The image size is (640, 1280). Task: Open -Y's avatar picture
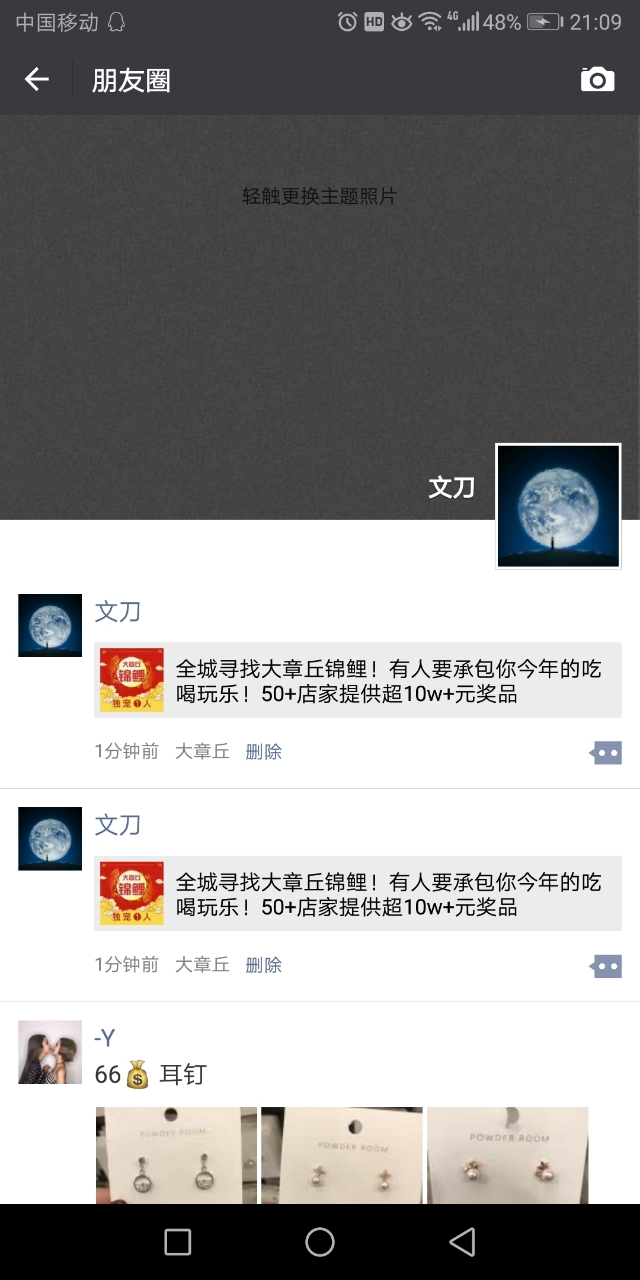point(50,1052)
